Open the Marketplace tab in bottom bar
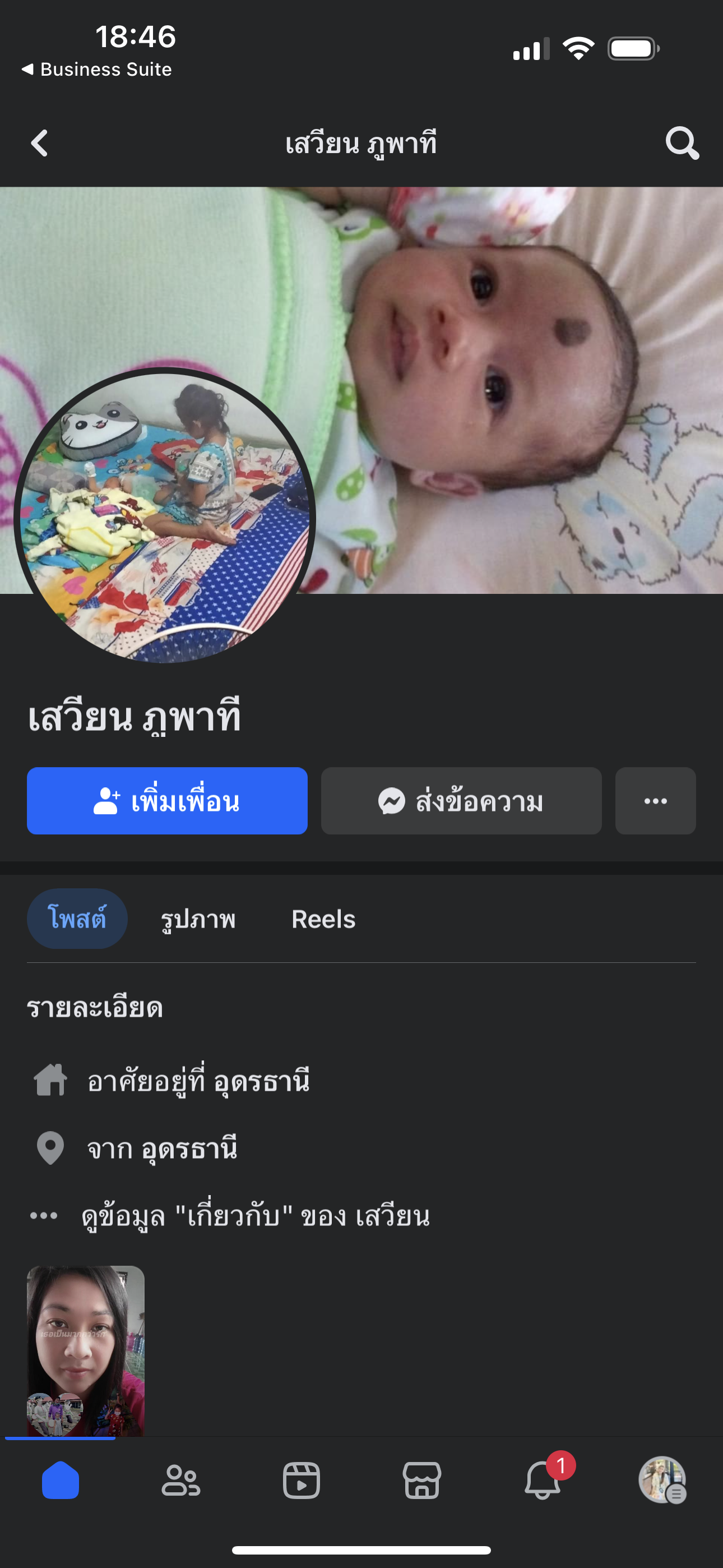Screen dimensions: 723x1568 421,1480
